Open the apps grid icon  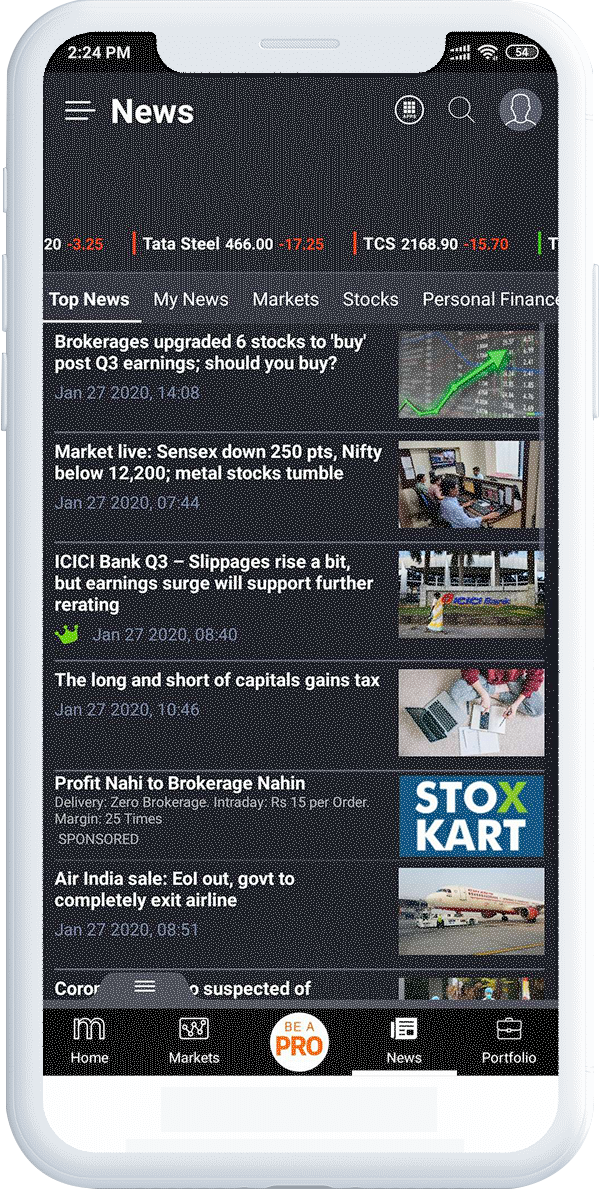[407, 110]
